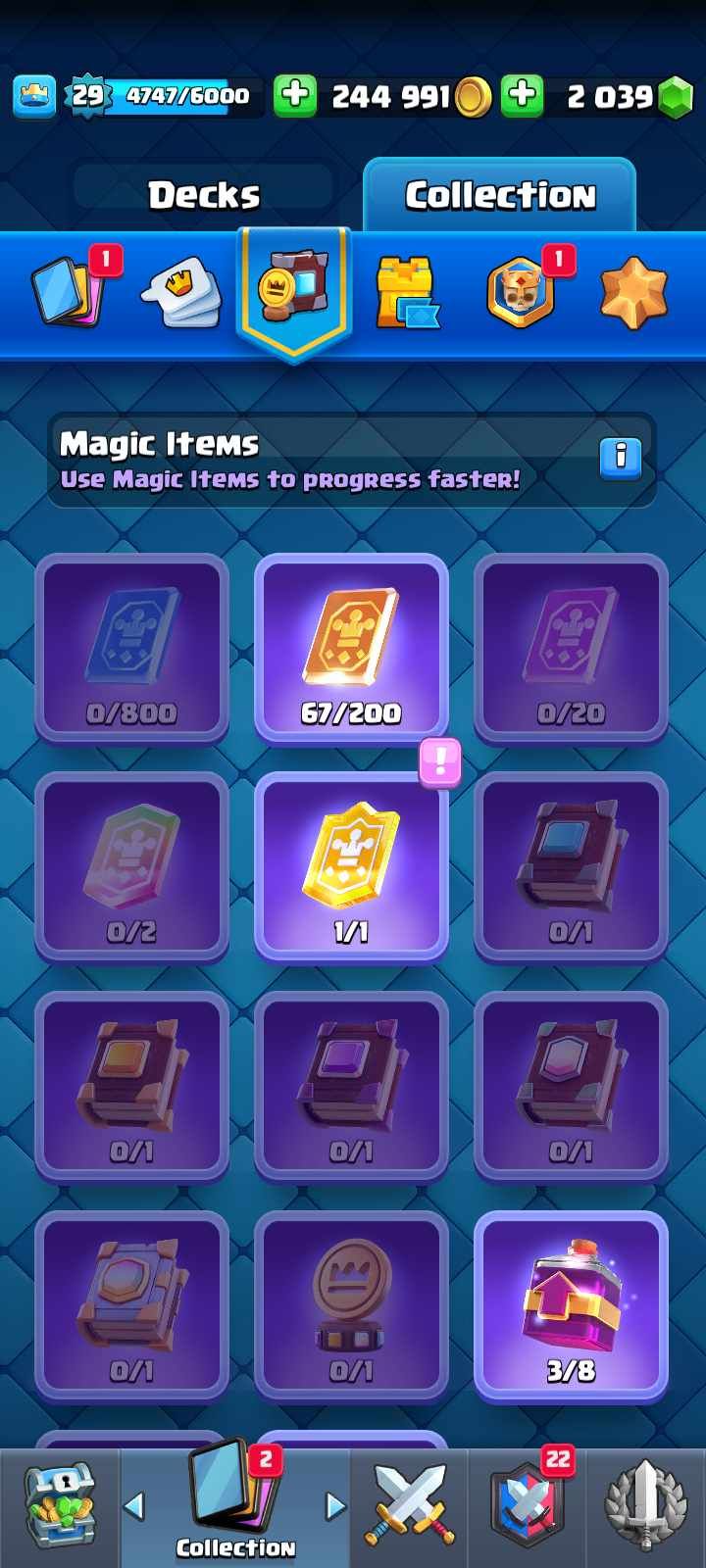Open the star points section icon
706x1568 pixels.
[633, 292]
